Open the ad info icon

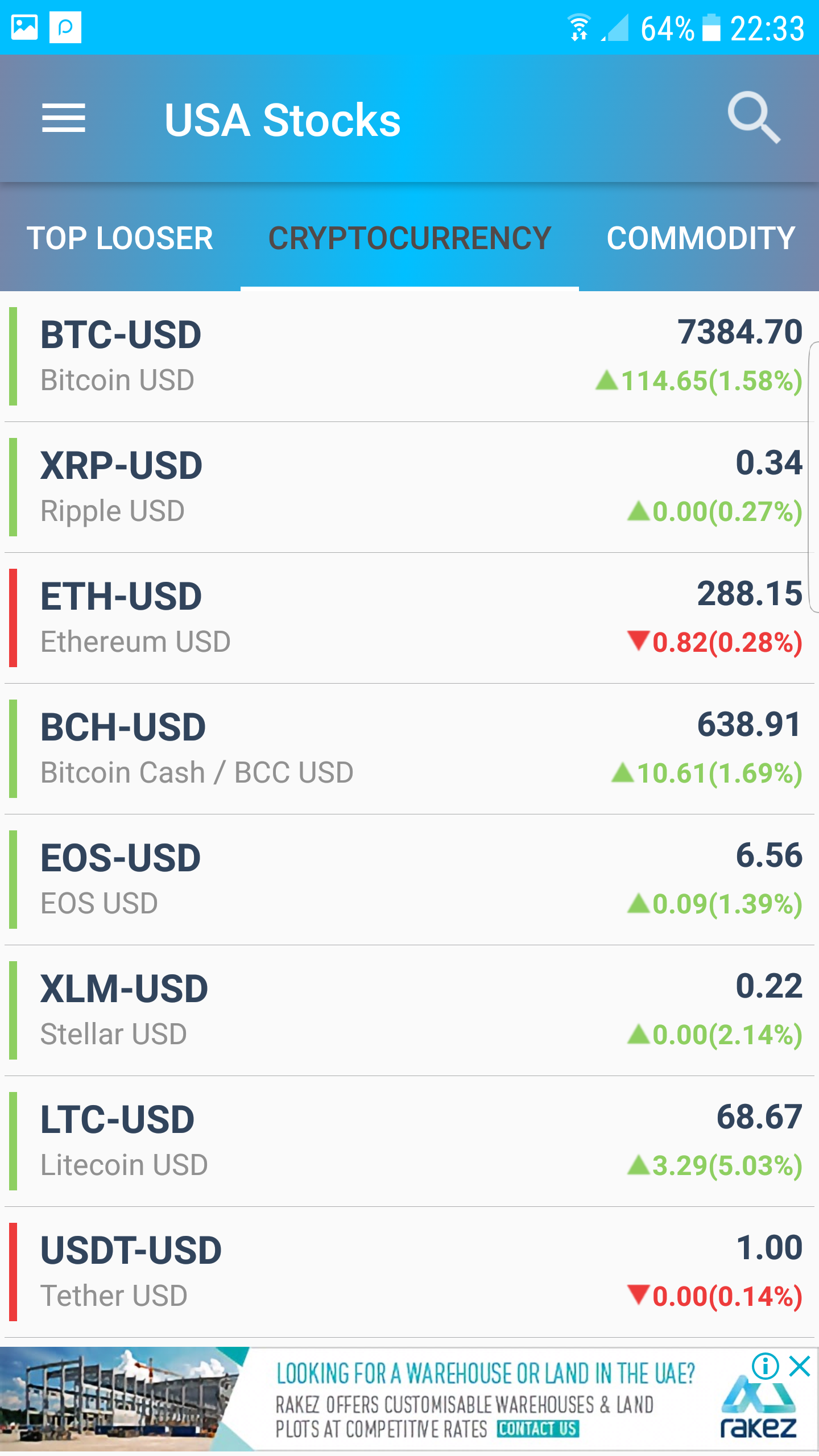pyautogui.click(x=766, y=1366)
